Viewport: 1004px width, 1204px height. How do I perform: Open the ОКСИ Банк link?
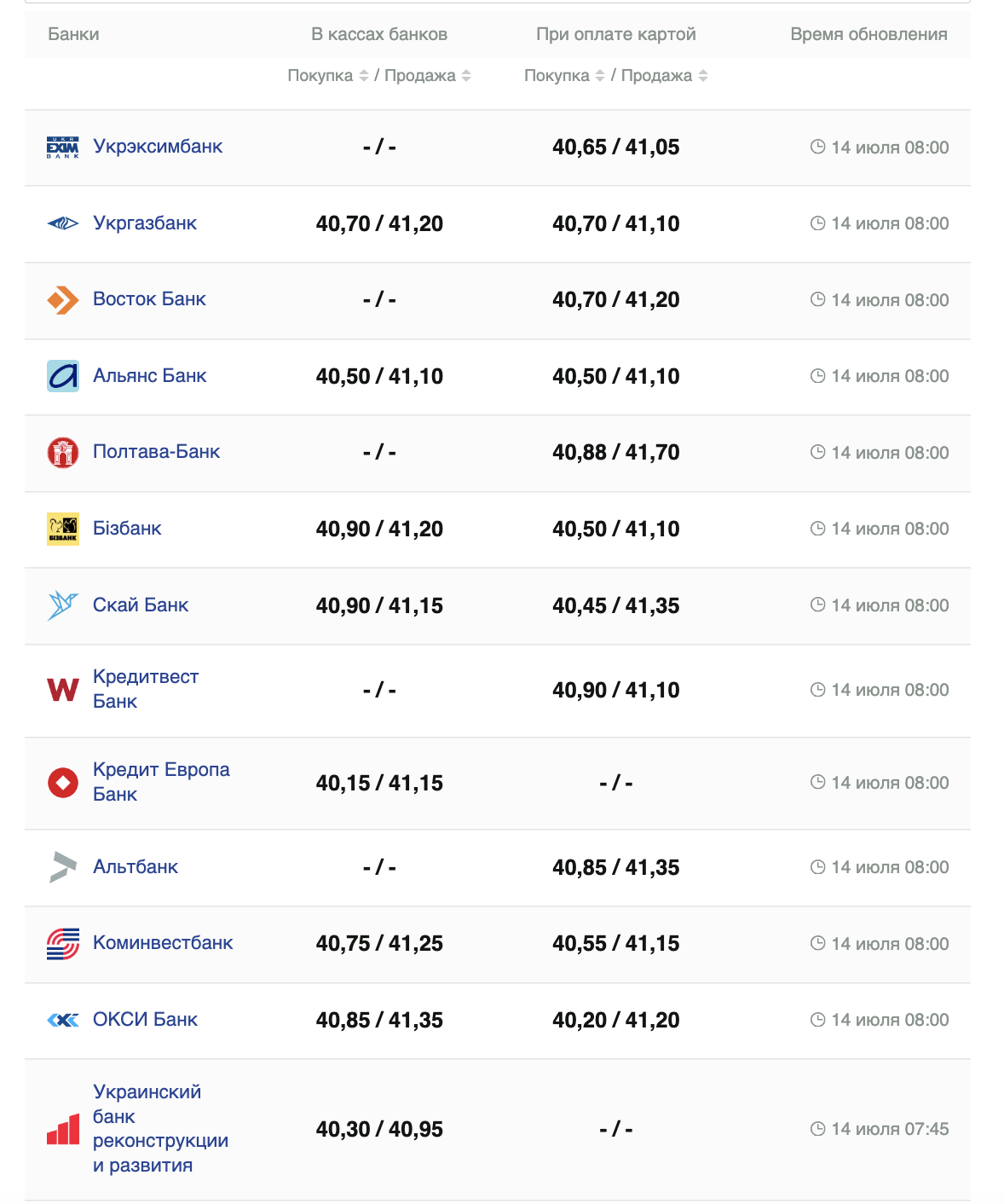[x=145, y=1020]
